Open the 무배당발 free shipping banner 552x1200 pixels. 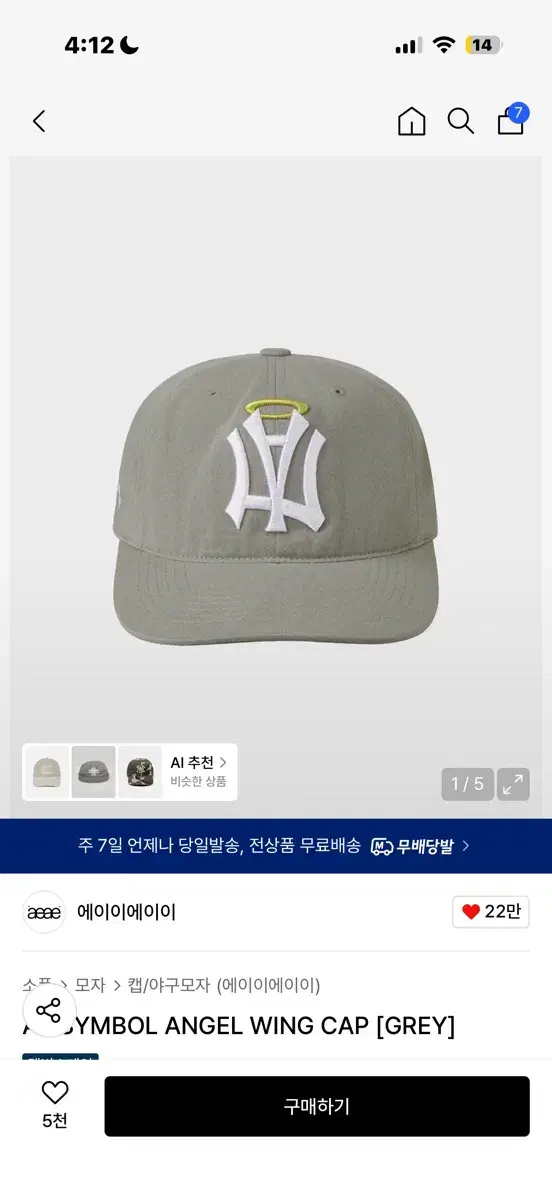tap(276, 846)
